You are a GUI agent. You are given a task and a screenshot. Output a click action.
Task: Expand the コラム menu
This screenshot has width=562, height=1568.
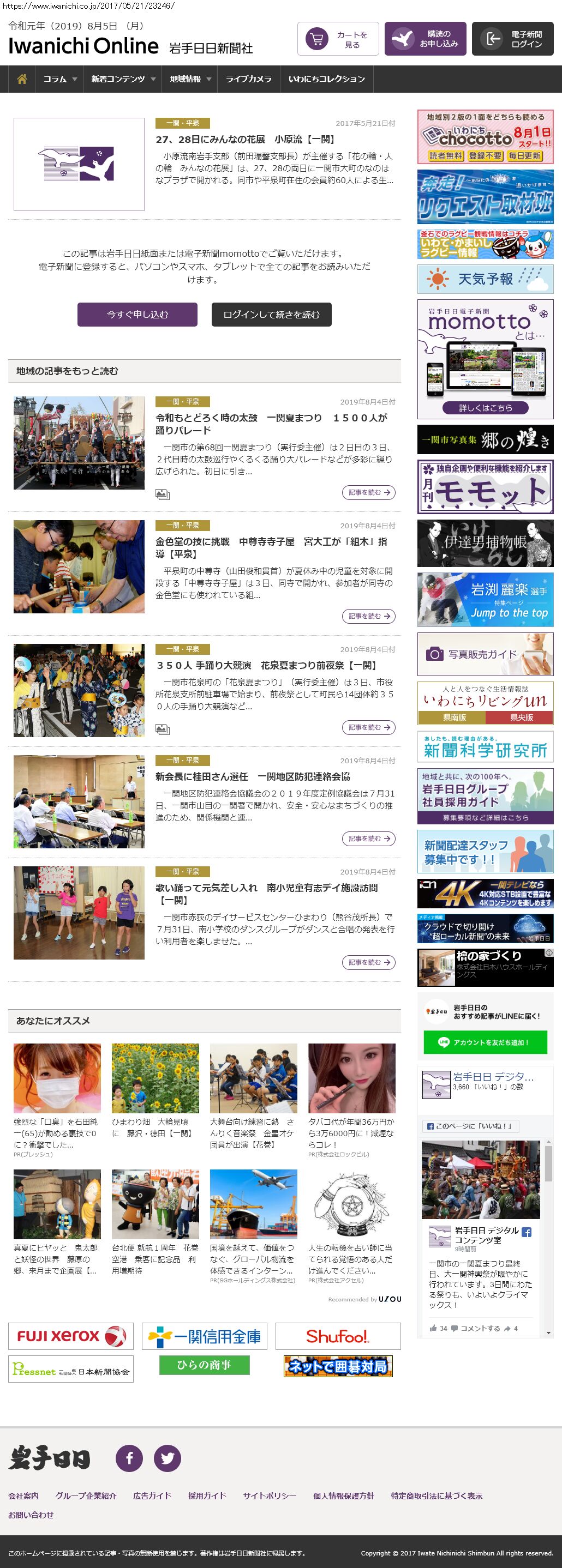pyautogui.click(x=59, y=79)
